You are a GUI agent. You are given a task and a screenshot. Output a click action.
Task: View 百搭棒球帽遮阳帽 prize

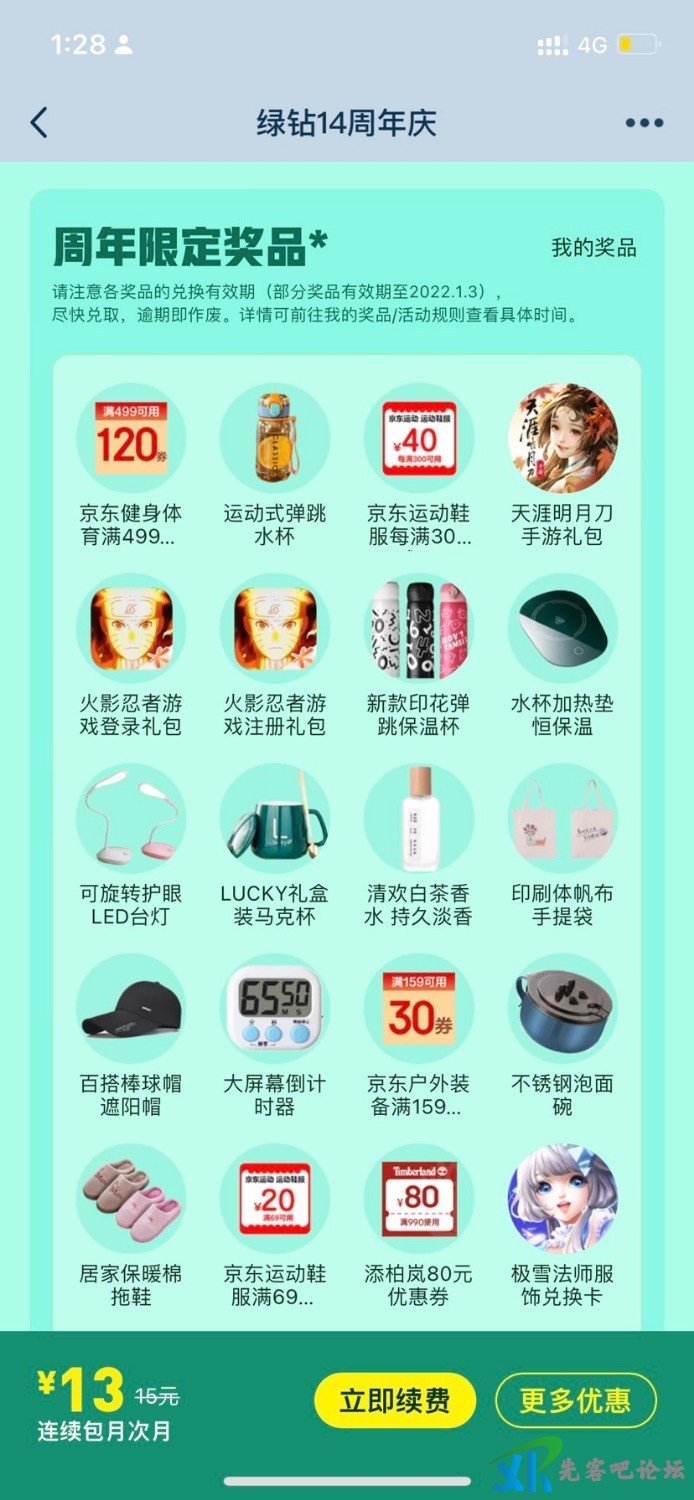pos(131,1010)
